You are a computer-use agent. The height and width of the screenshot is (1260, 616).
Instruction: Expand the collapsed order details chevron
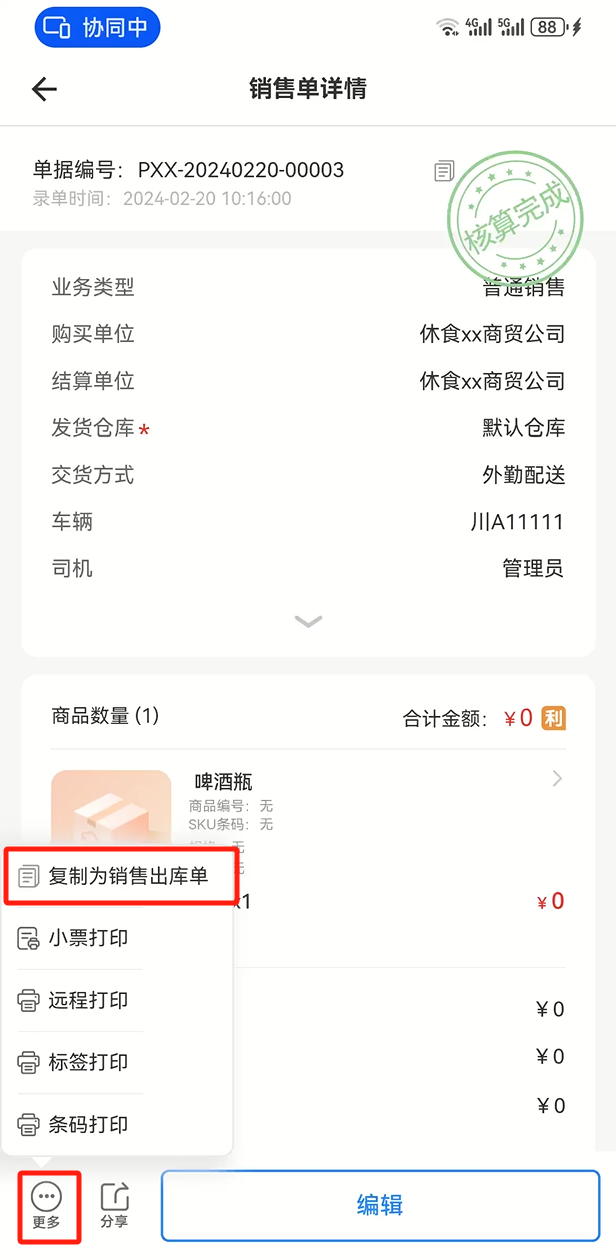tap(308, 621)
